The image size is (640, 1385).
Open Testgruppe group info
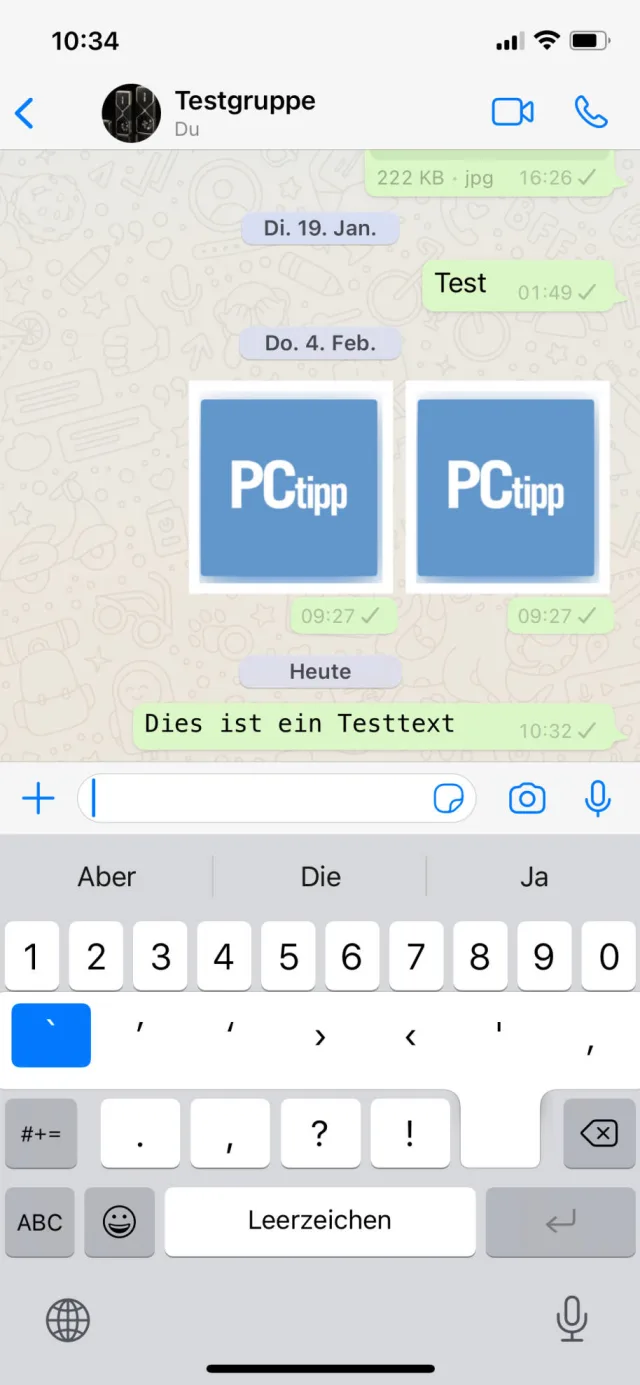pos(244,112)
